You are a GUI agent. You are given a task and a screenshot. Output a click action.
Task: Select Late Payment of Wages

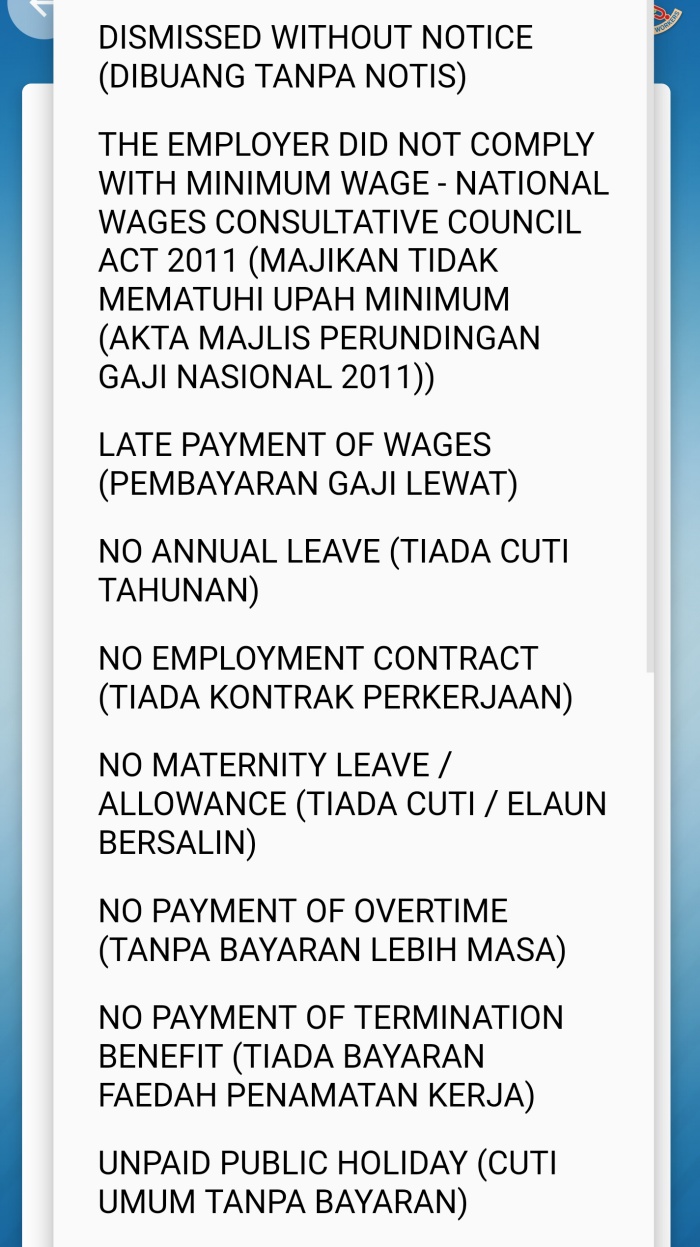308,464
